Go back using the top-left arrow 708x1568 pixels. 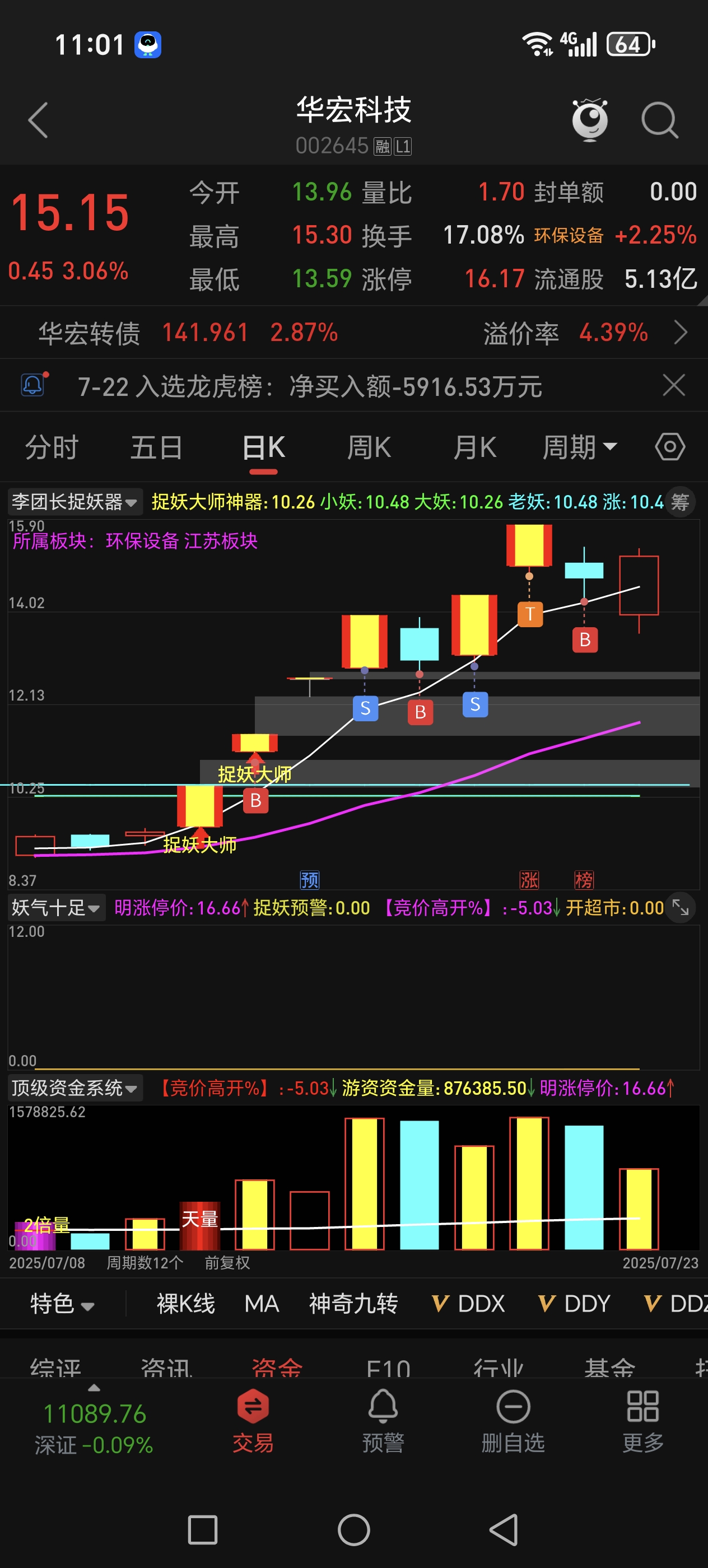[38, 120]
